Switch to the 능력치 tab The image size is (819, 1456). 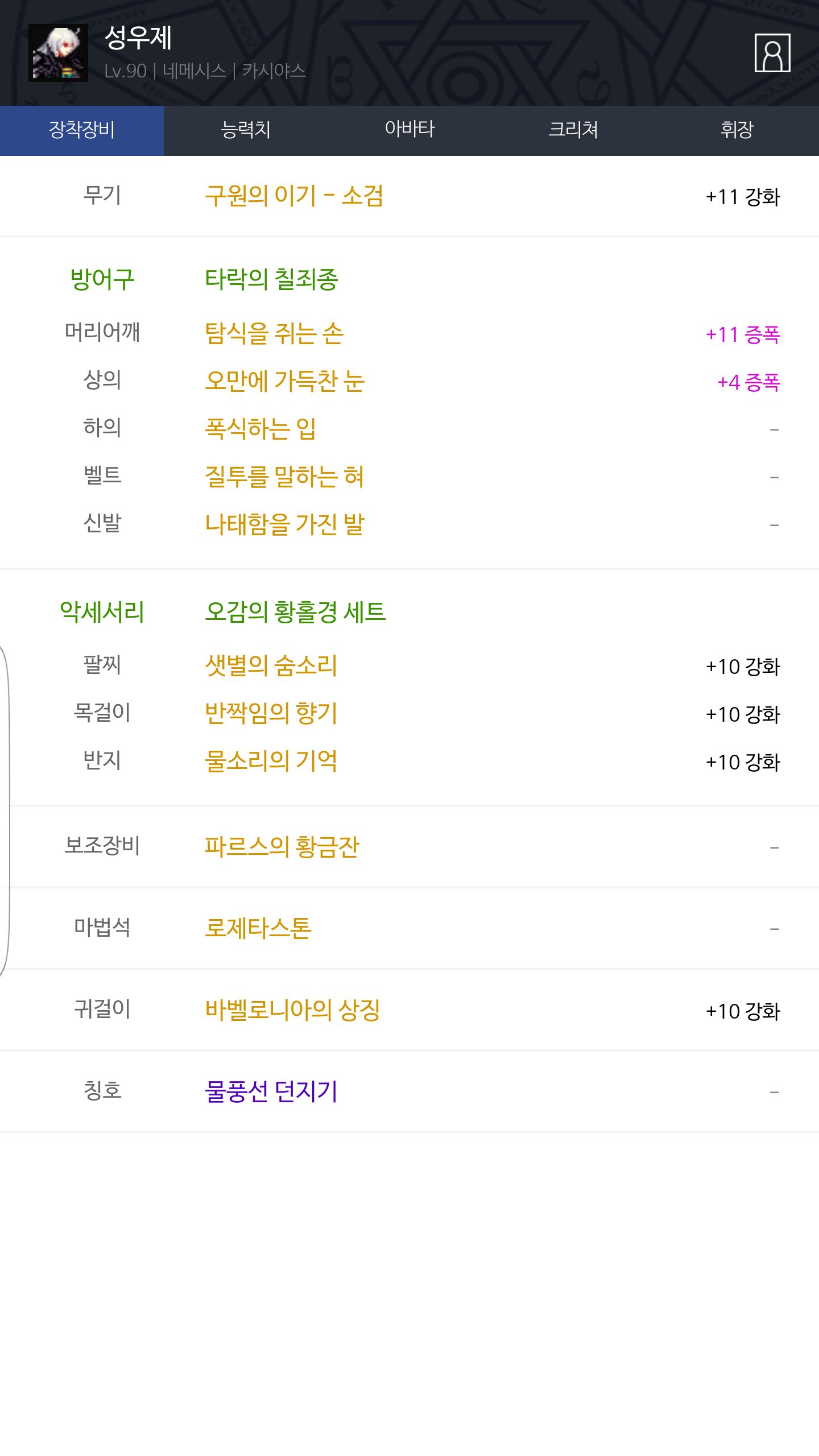pos(246,130)
